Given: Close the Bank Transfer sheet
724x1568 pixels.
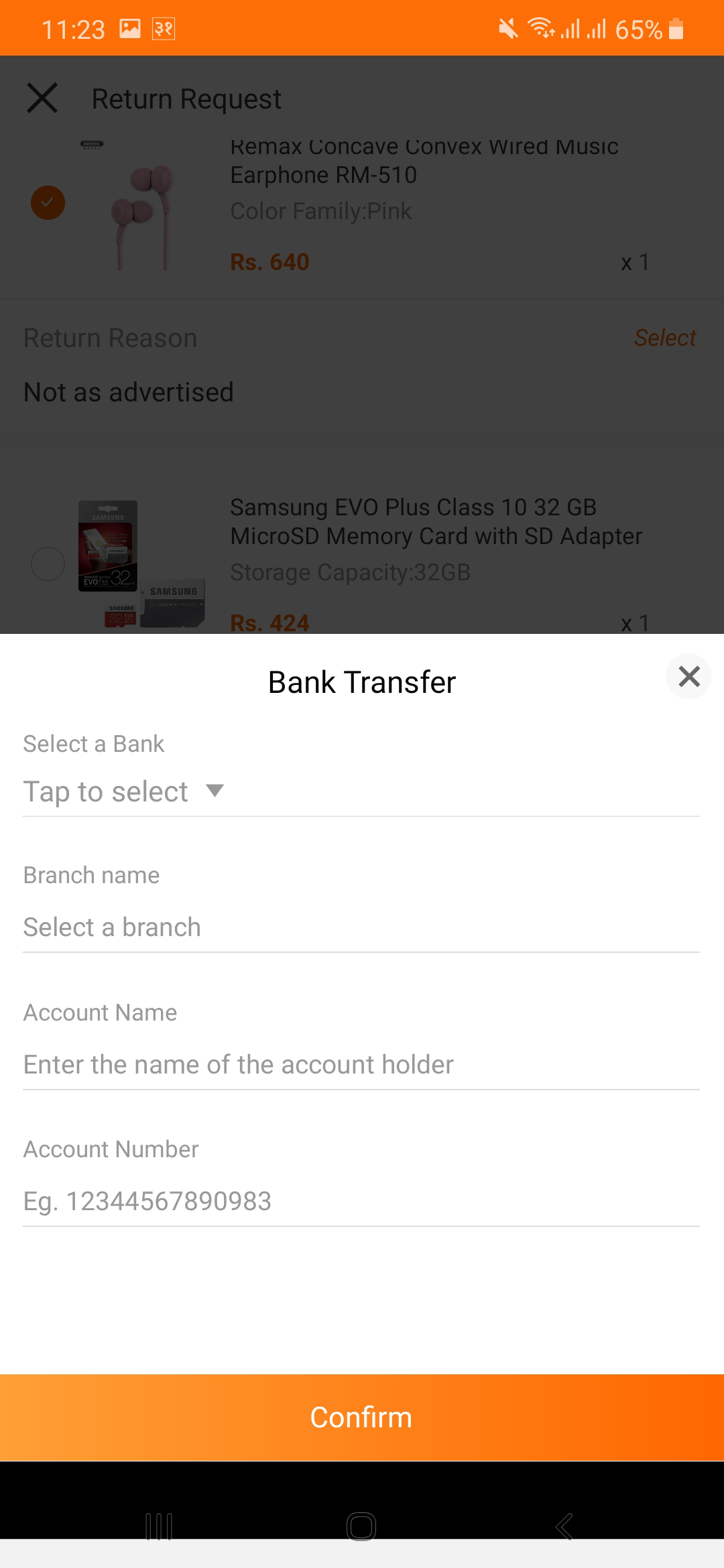Looking at the screenshot, I should [688, 676].
